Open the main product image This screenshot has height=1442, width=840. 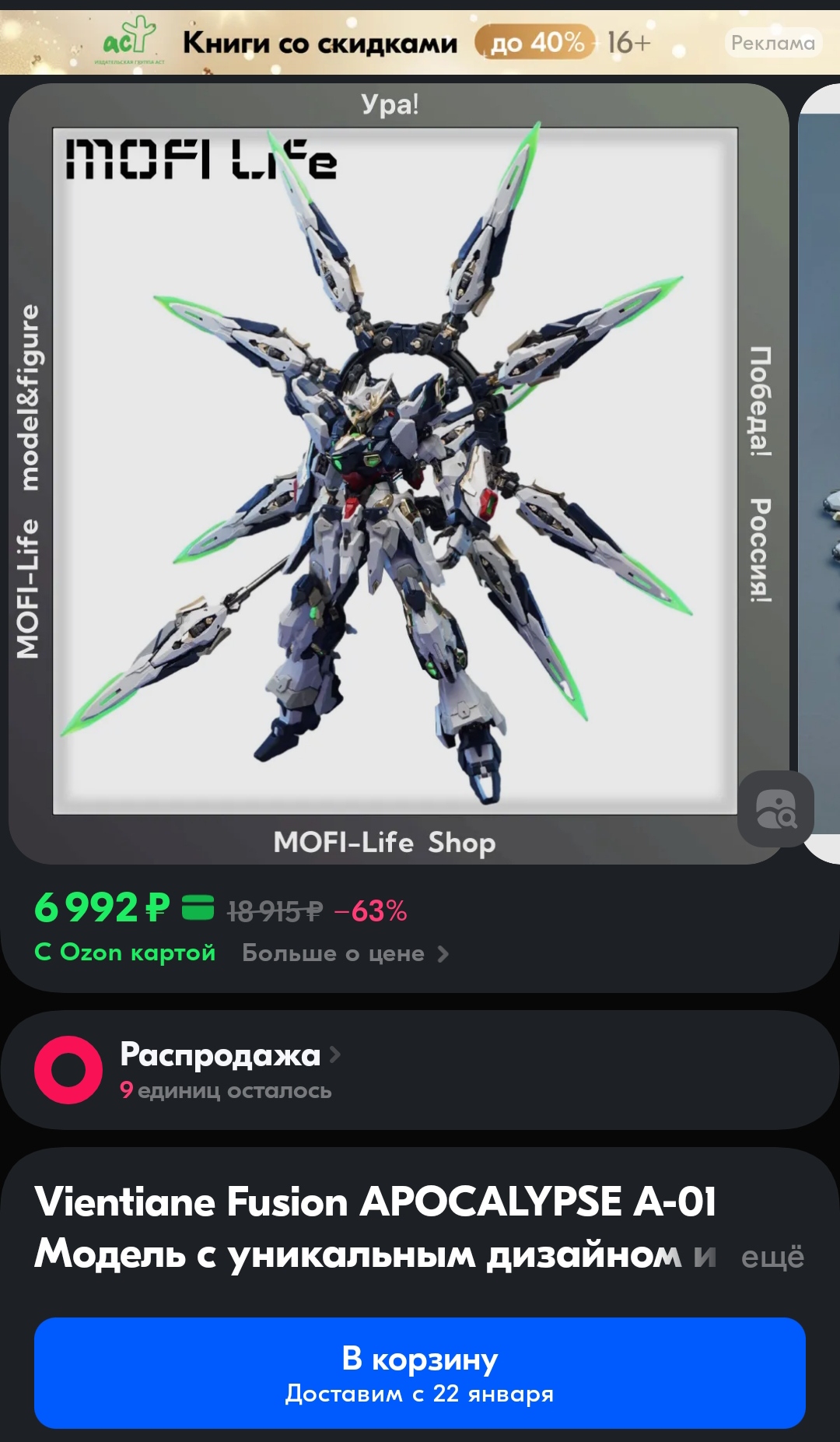click(395, 472)
